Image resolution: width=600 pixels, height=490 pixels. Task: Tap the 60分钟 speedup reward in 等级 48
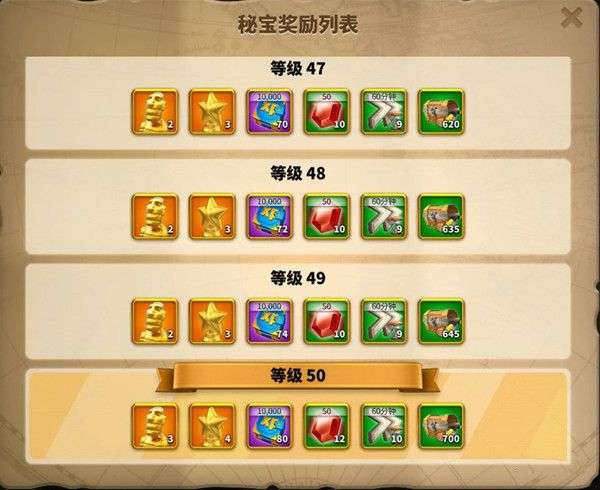tap(384, 217)
